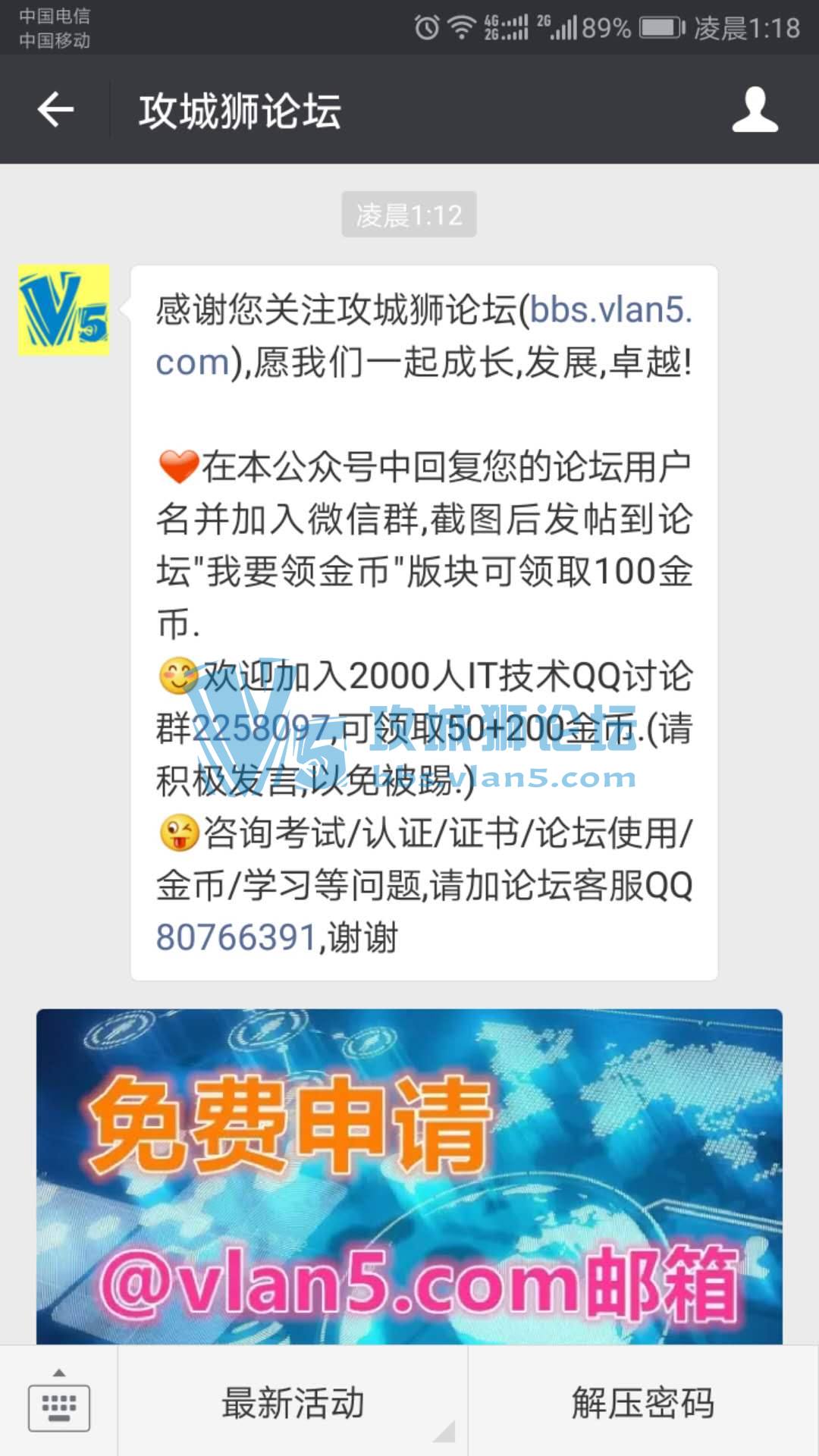The width and height of the screenshot is (819, 1456).
Task: Open the V5 avatar of the sender
Action: [64, 310]
